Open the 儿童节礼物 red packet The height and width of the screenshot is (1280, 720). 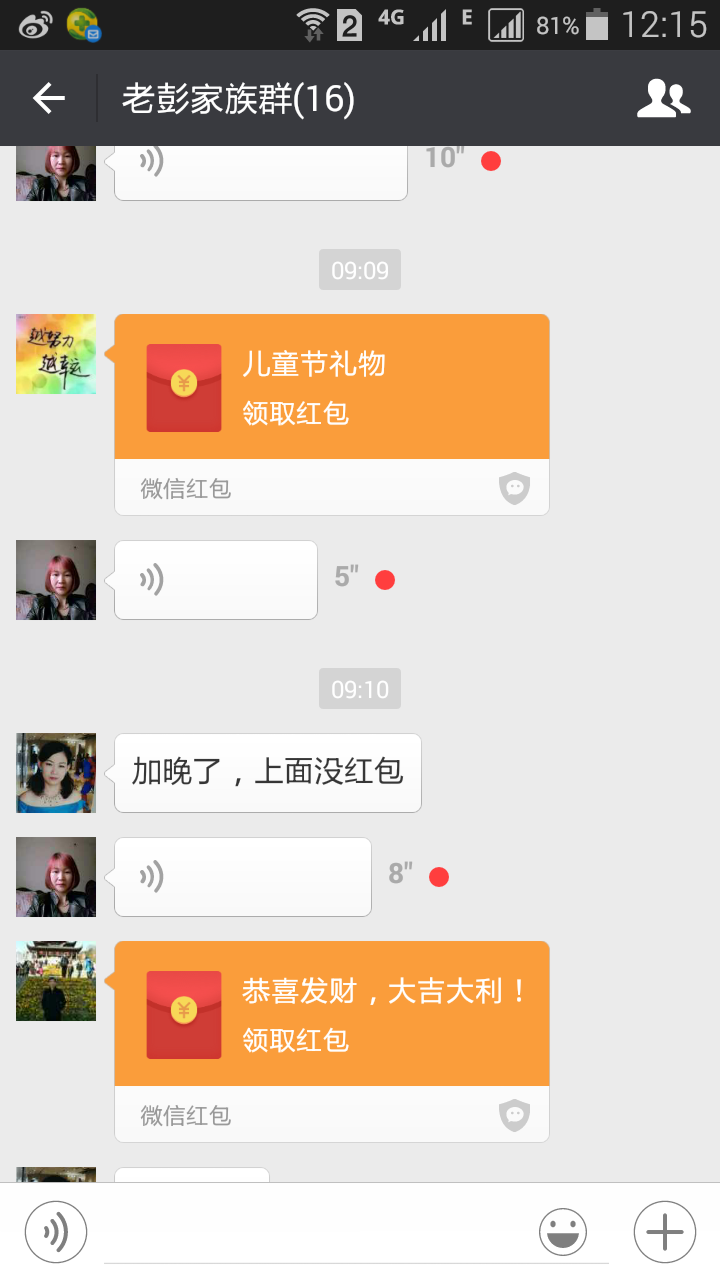click(331, 388)
